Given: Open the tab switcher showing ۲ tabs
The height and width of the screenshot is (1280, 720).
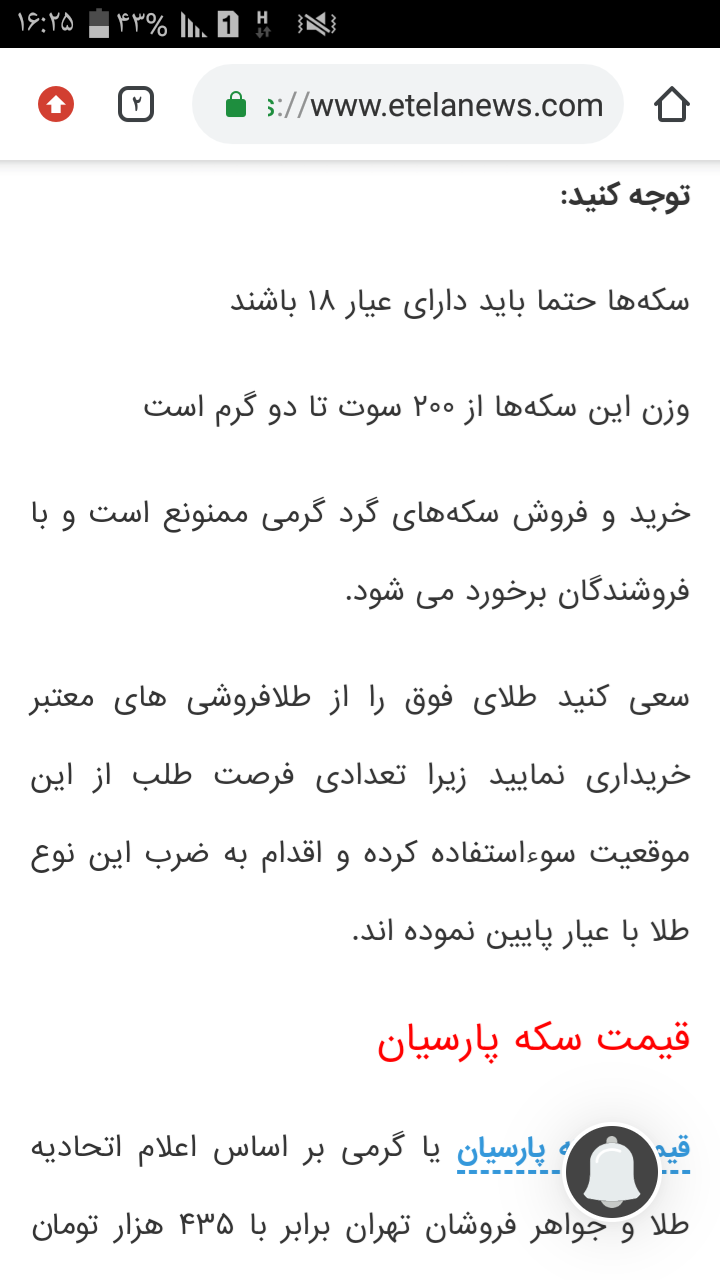Looking at the screenshot, I should point(136,104).
